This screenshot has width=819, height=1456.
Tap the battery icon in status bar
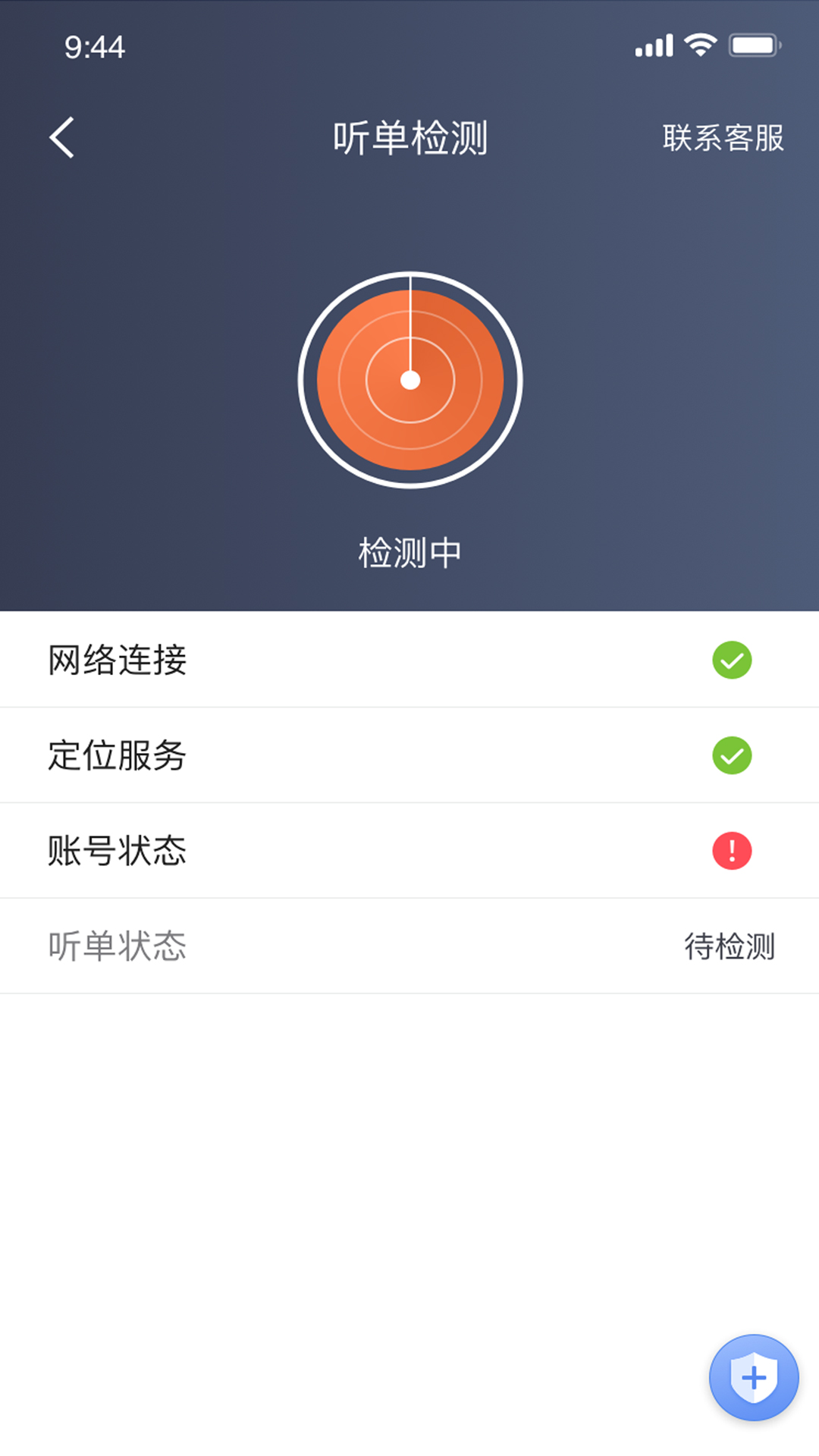pos(756,45)
